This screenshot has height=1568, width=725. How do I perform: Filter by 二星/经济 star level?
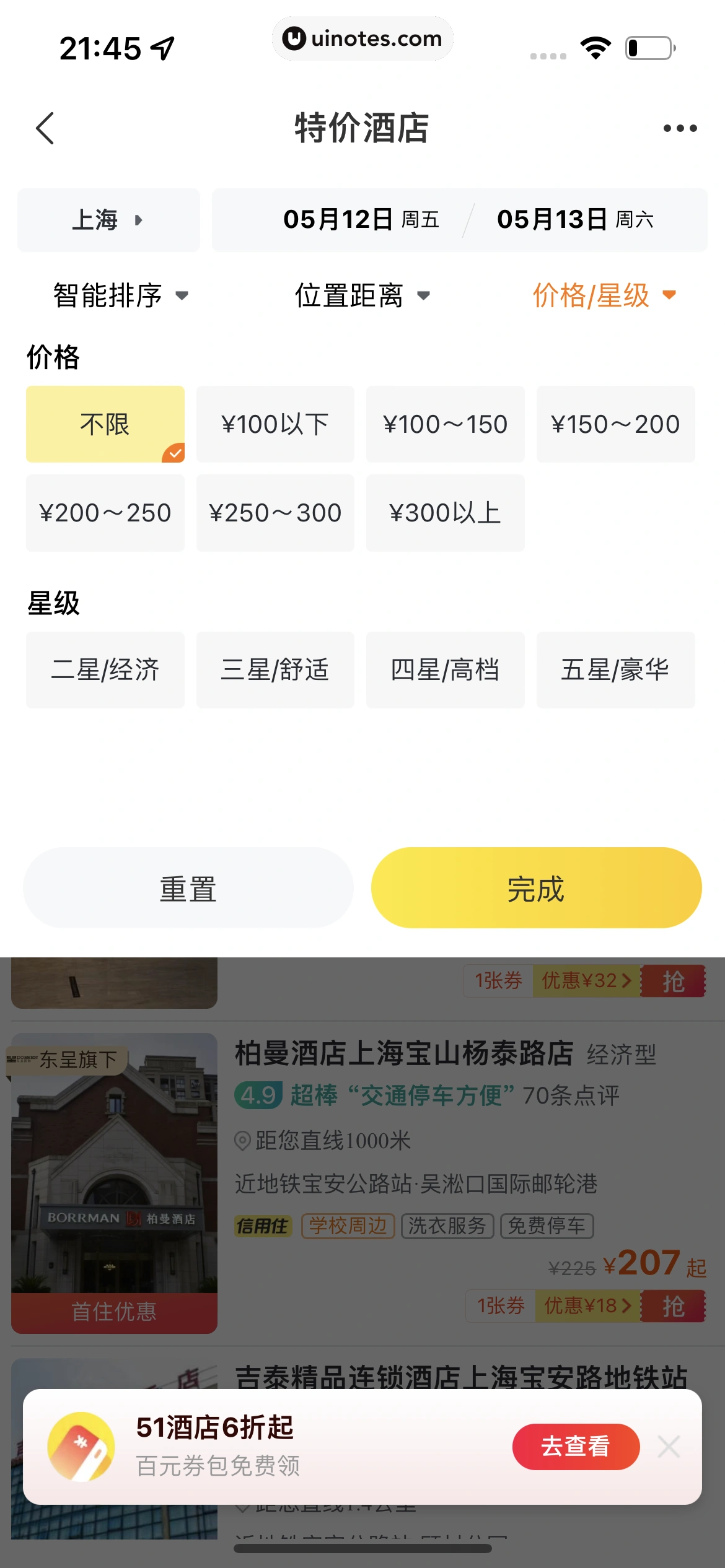pos(105,670)
